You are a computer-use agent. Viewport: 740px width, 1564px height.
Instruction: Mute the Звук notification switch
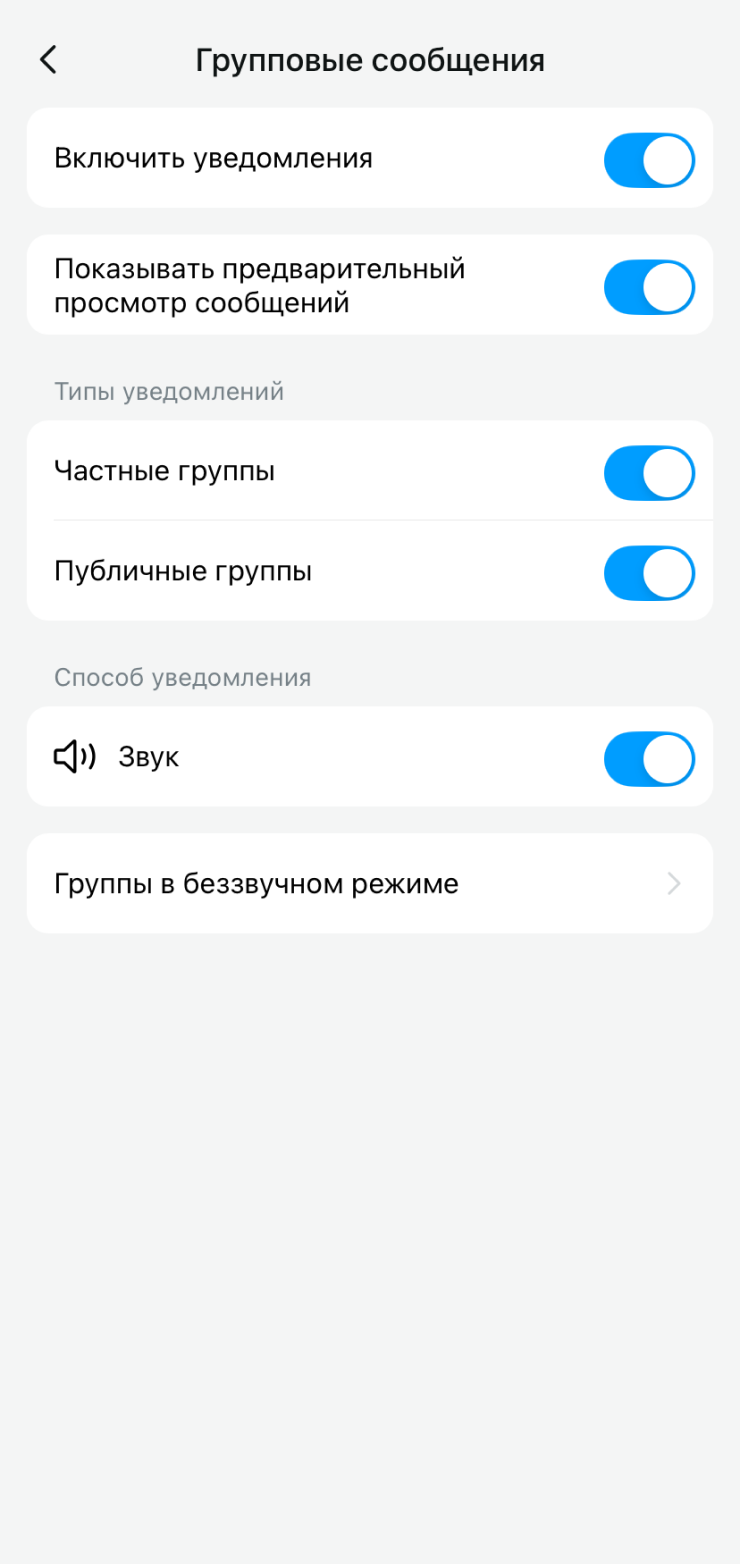648,758
